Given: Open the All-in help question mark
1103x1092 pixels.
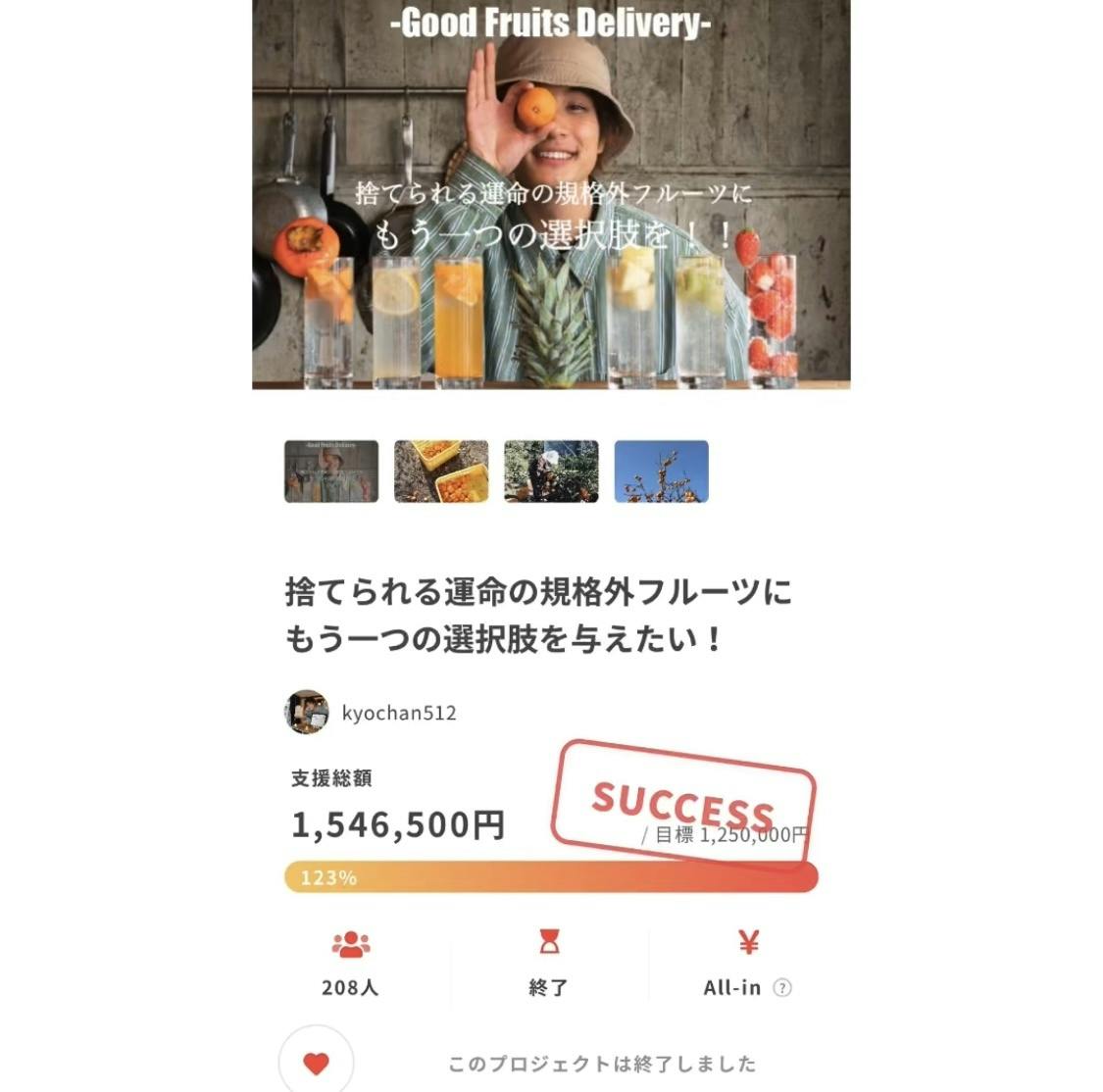Looking at the screenshot, I should coord(781,988).
